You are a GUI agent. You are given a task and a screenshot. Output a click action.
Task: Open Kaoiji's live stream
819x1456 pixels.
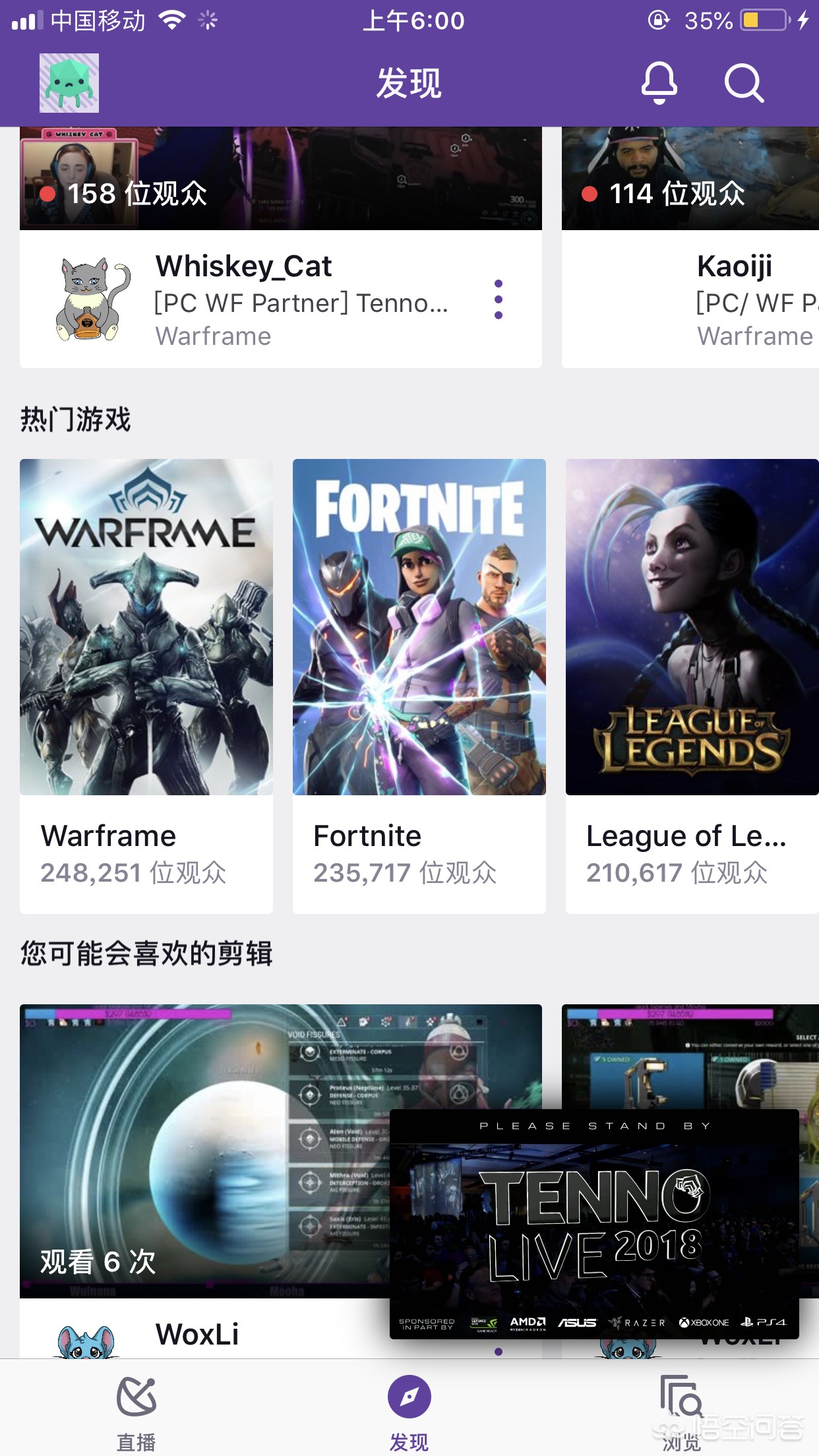point(690,178)
